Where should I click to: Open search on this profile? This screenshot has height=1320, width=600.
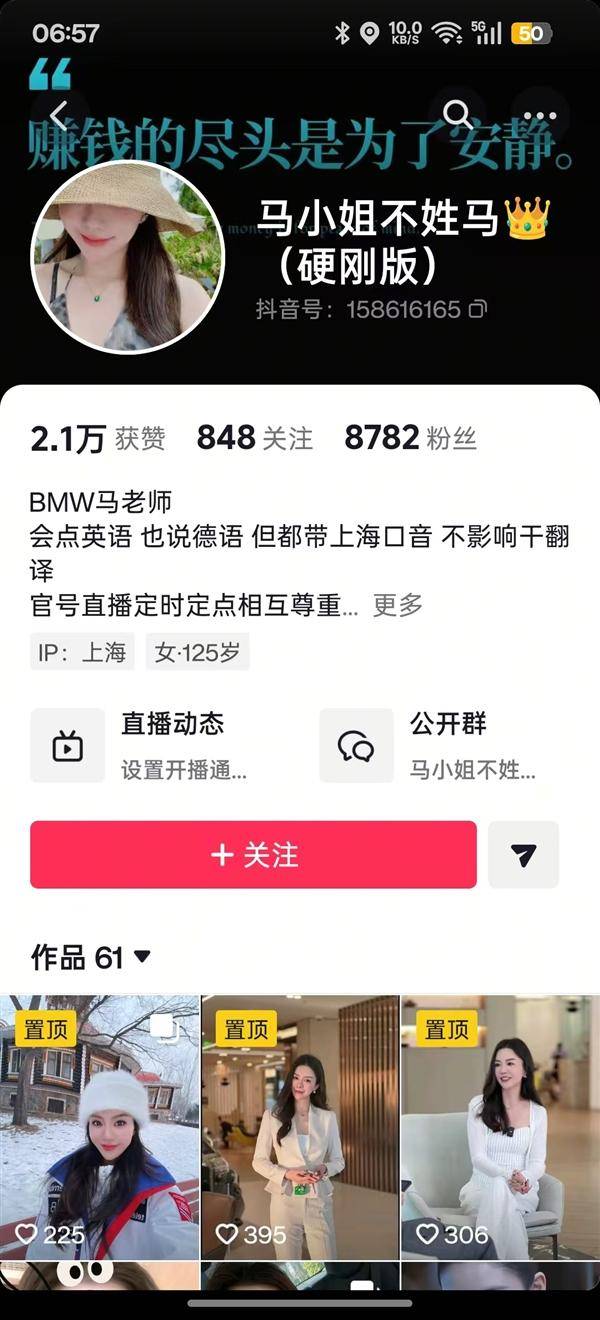(458, 115)
